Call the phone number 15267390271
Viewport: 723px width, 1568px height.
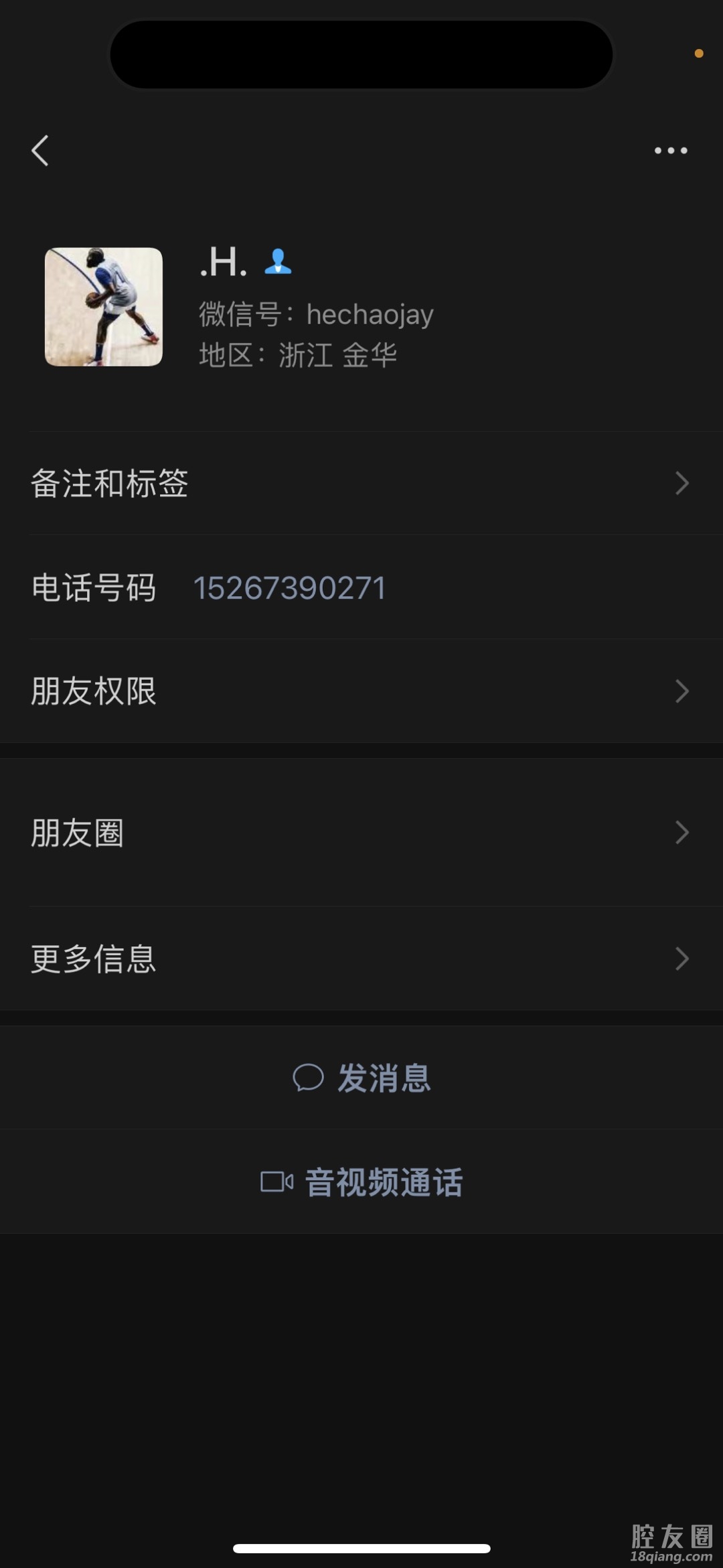pyautogui.click(x=289, y=588)
